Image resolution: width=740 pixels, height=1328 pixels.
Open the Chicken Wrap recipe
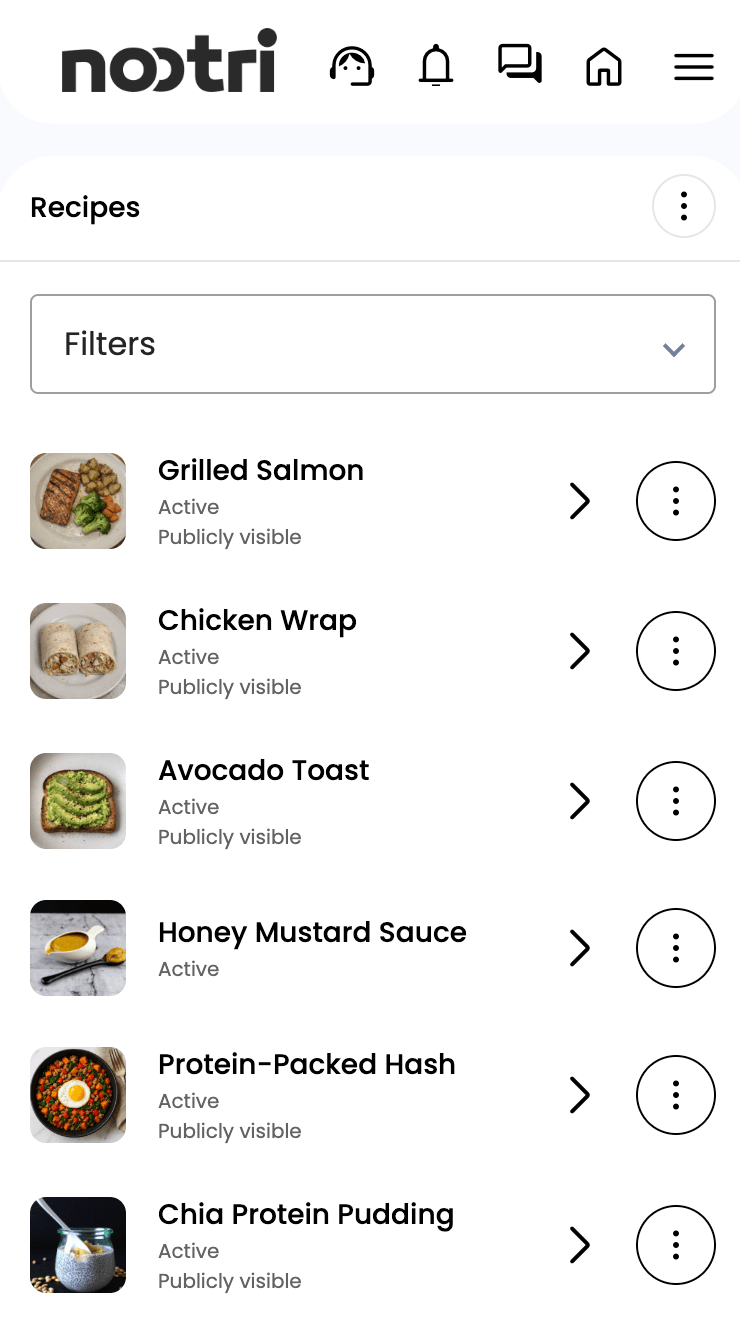click(x=579, y=651)
